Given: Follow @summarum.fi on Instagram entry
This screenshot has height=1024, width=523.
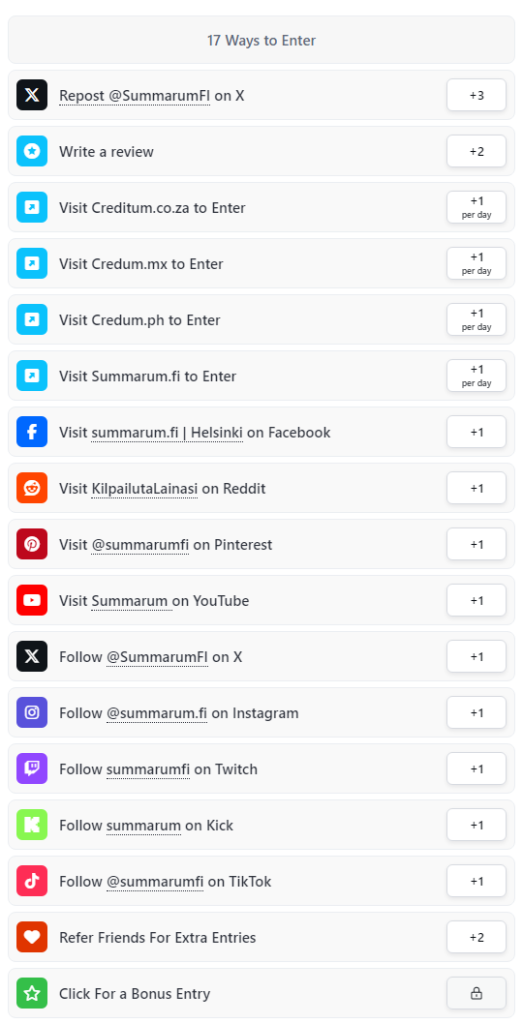Looking at the screenshot, I should point(261,713).
